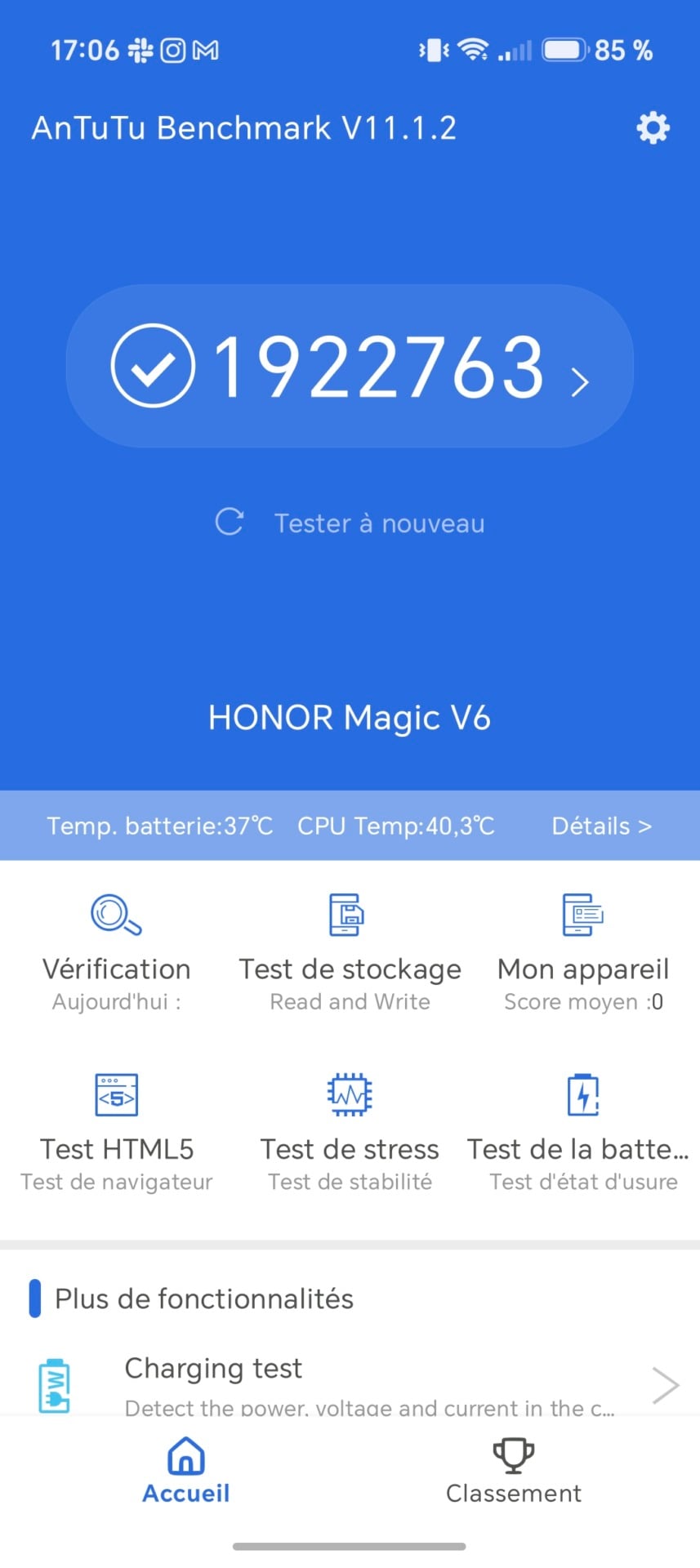Viewport: 700px width, 1568px height.
Task: Tap Tester à nouveau to rerun benchmark
Action: (x=350, y=523)
